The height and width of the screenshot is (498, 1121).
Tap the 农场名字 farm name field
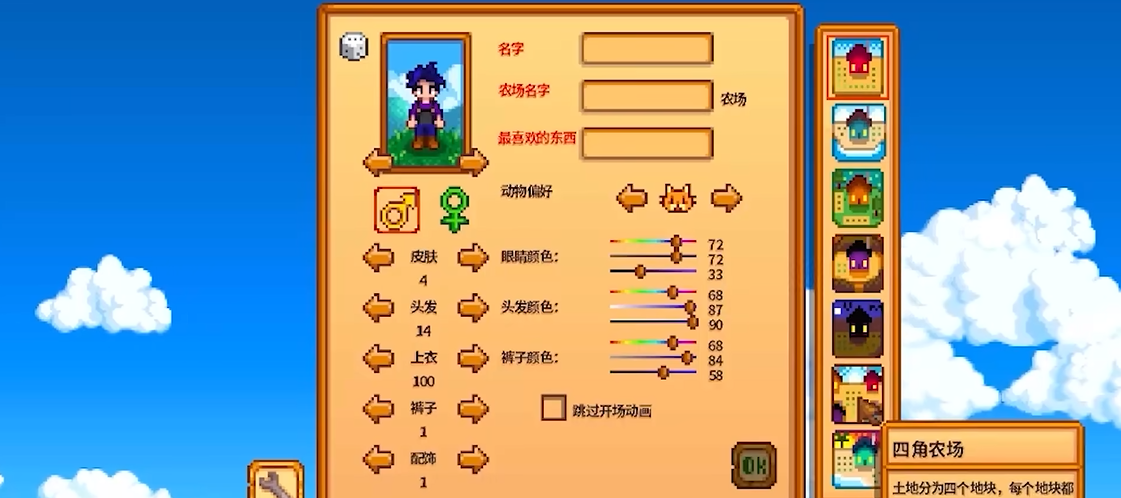[x=647, y=96]
